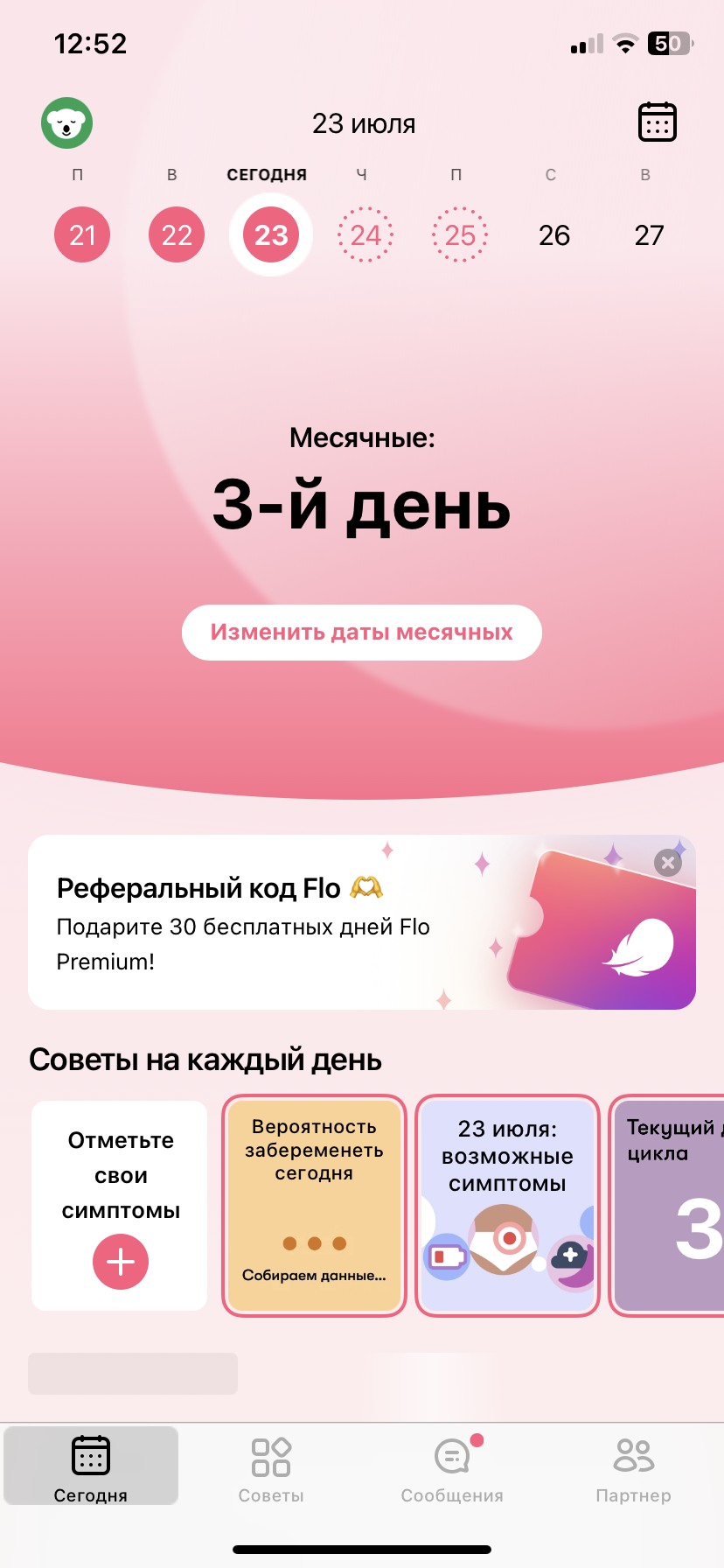The width and height of the screenshot is (724, 1568).
Task: Select July 21 in the week strip
Action: (82, 234)
